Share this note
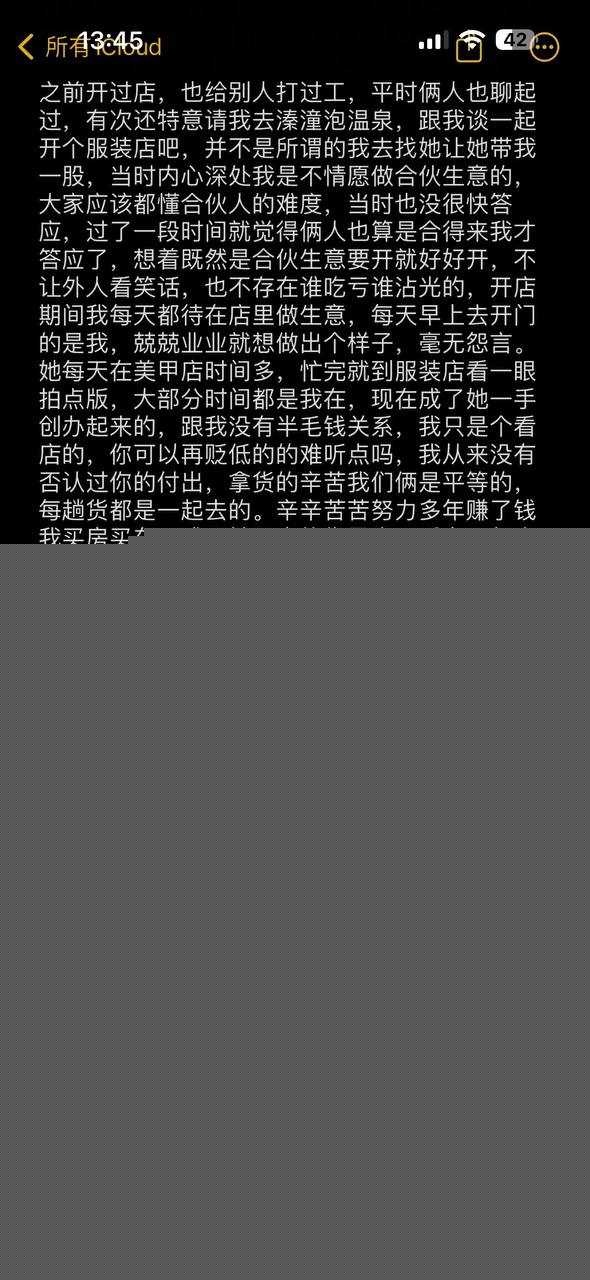The width and height of the screenshot is (590, 1280). pos(469,47)
